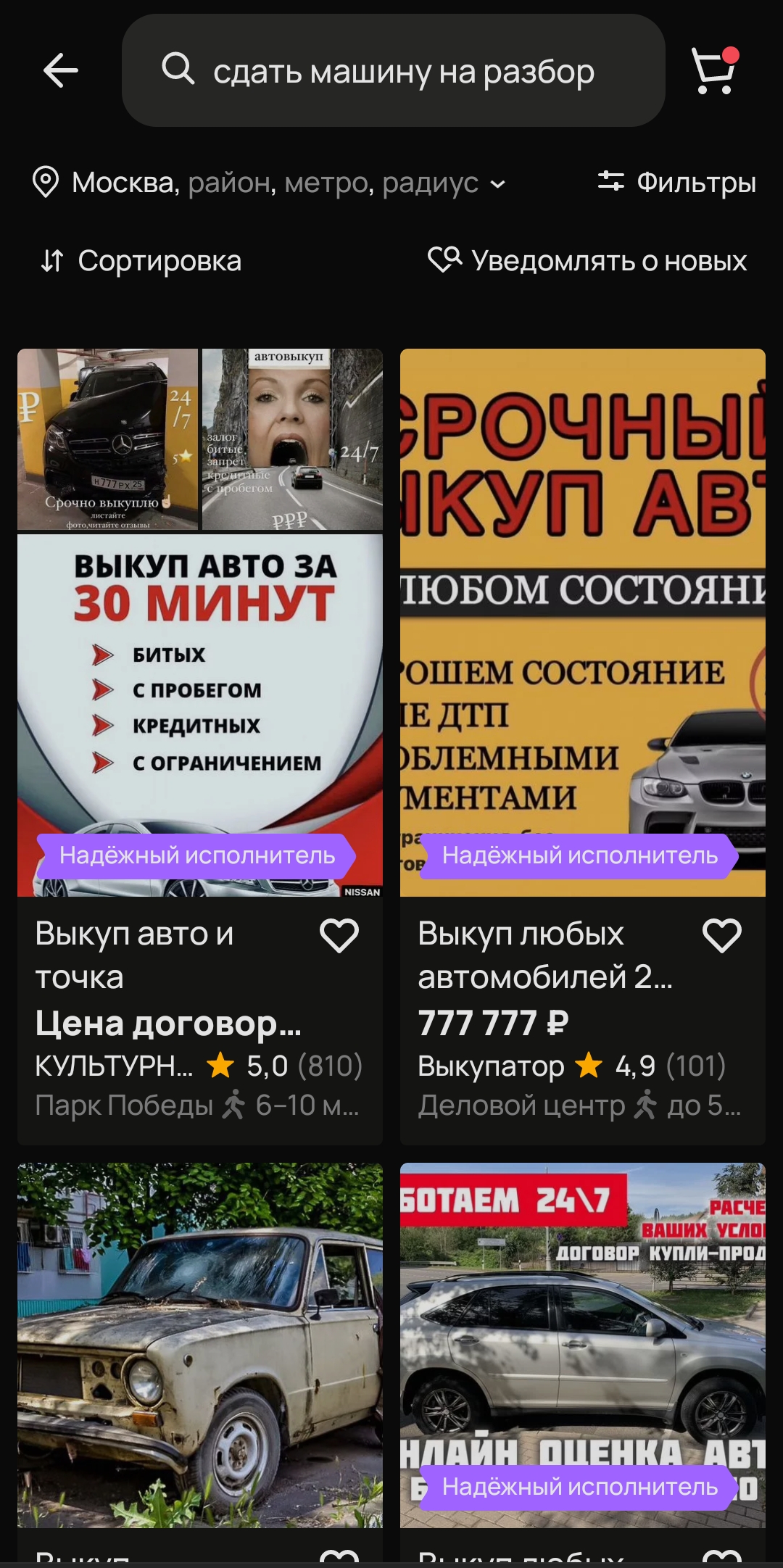The image size is (783, 1568).
Task: Change the Москва location and radius
Action: coord(268,183)
